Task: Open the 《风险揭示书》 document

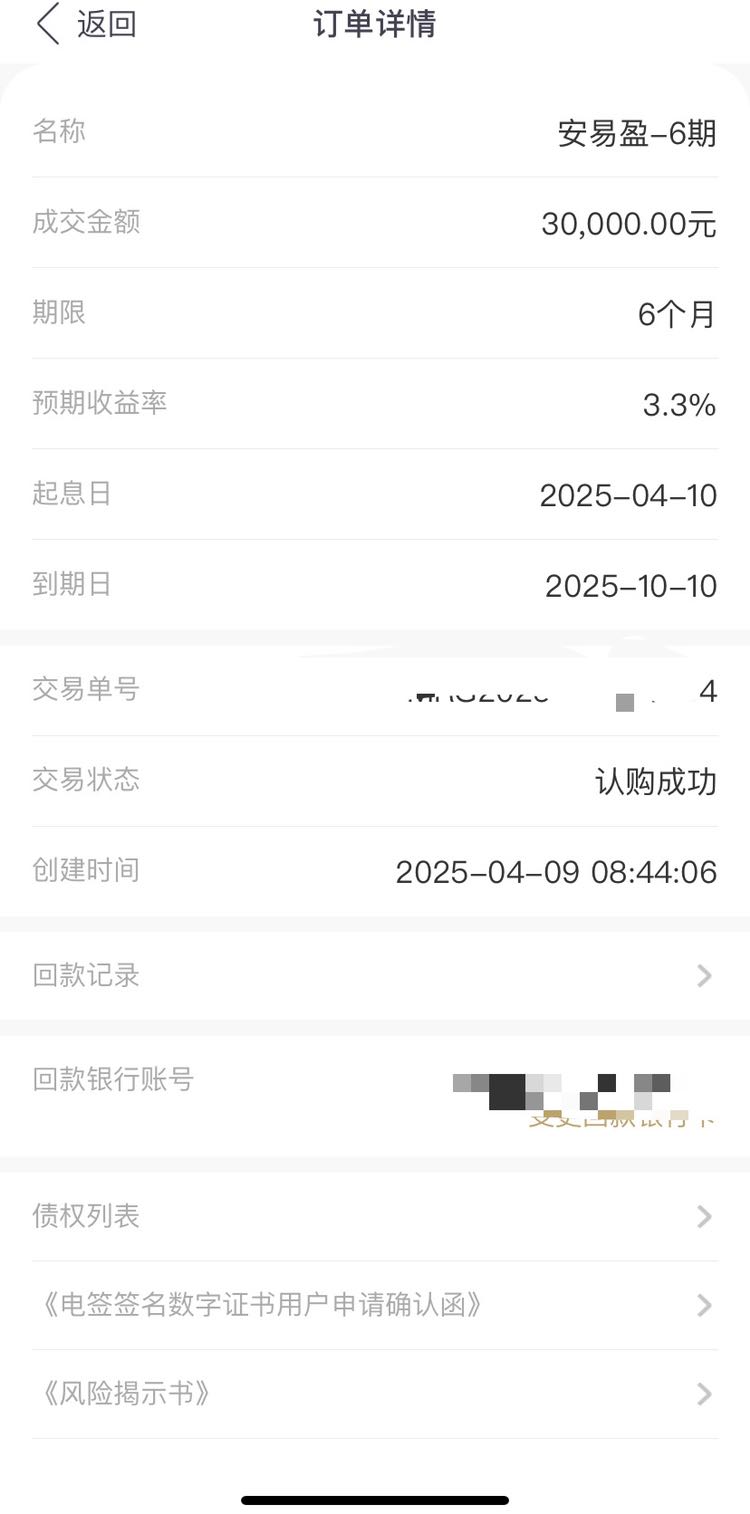Action: pyautogui.click(x=375, y=1394)
